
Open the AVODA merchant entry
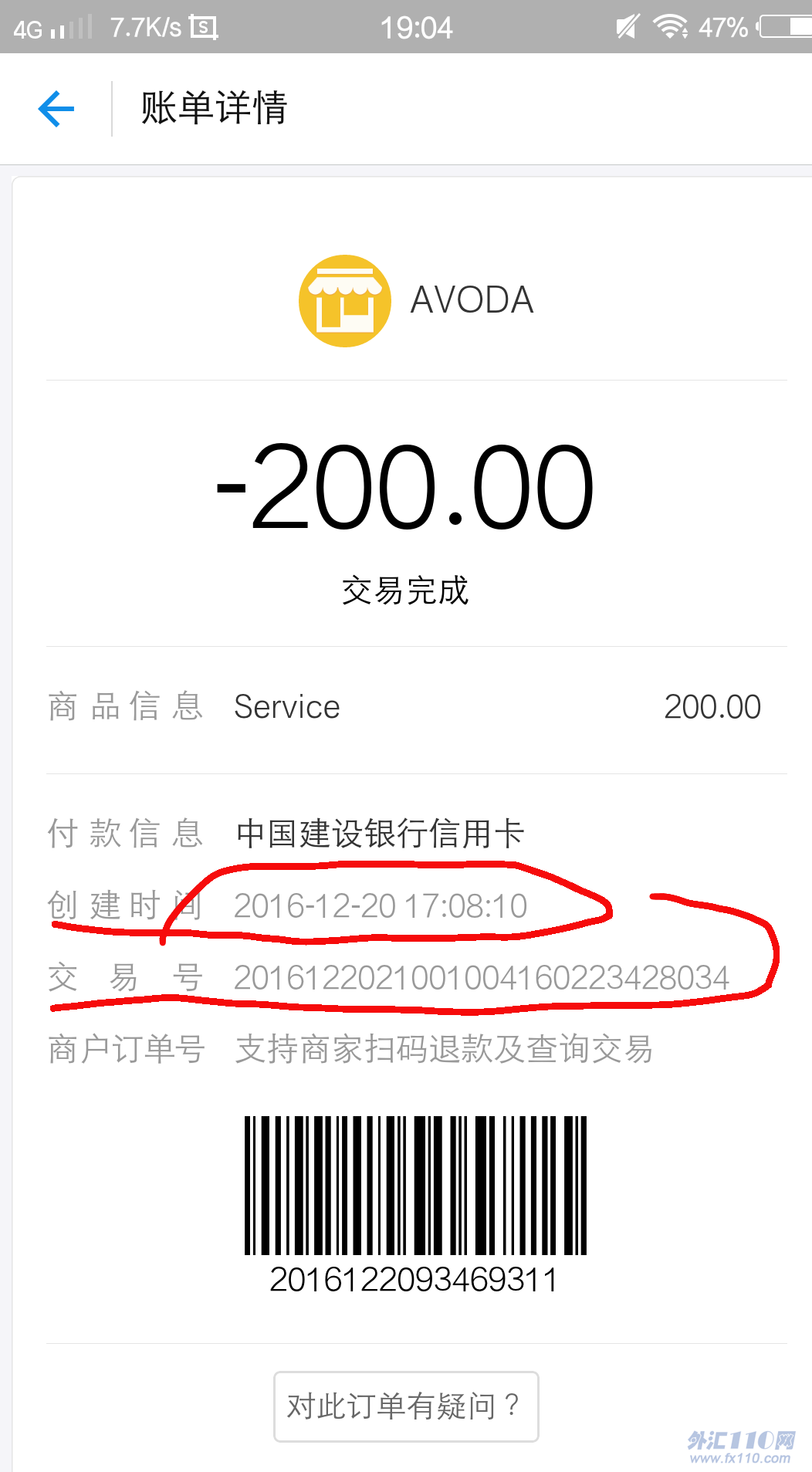click(x=416, y=300)
